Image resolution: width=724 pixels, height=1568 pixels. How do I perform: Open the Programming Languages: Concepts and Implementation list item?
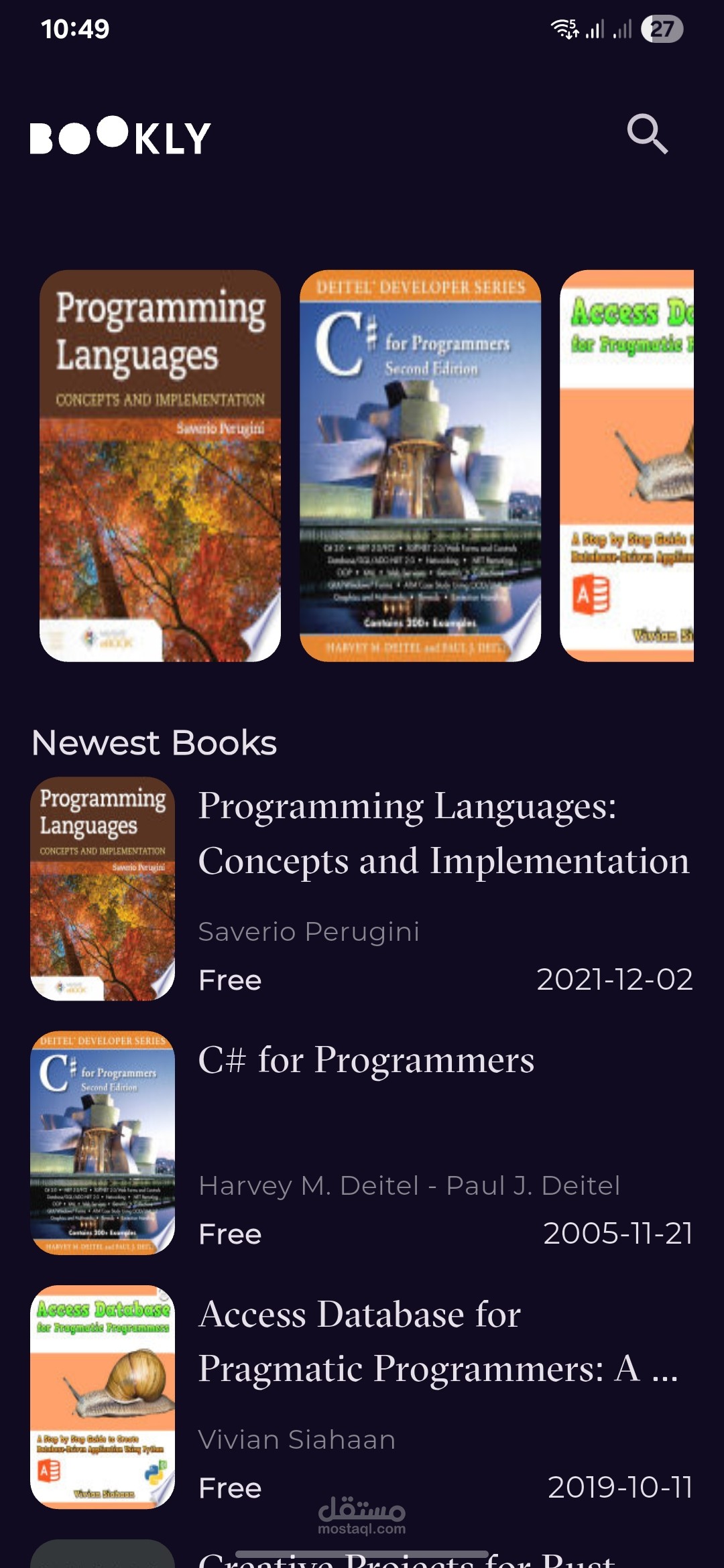click(x=362, y=889)
